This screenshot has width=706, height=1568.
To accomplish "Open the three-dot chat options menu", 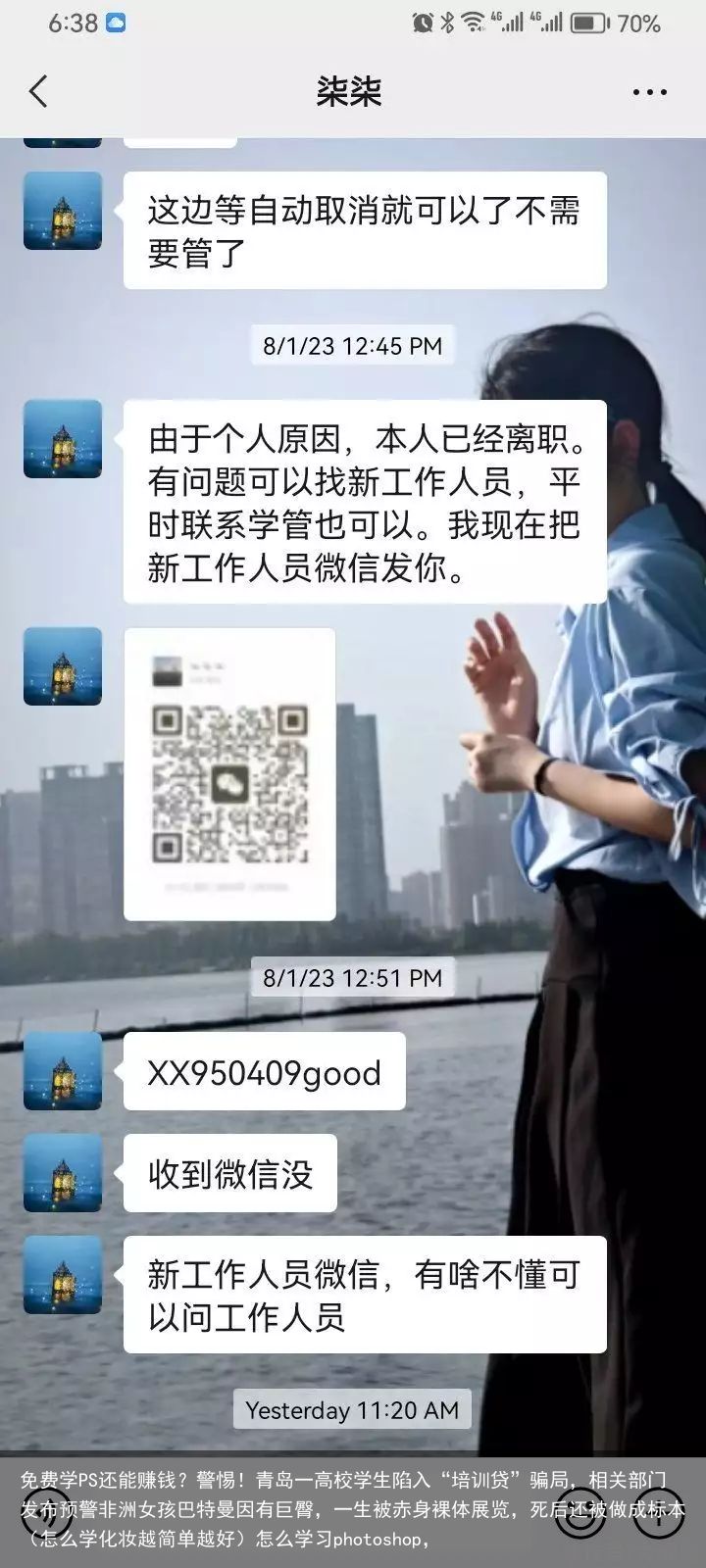I will click(649, 92).
